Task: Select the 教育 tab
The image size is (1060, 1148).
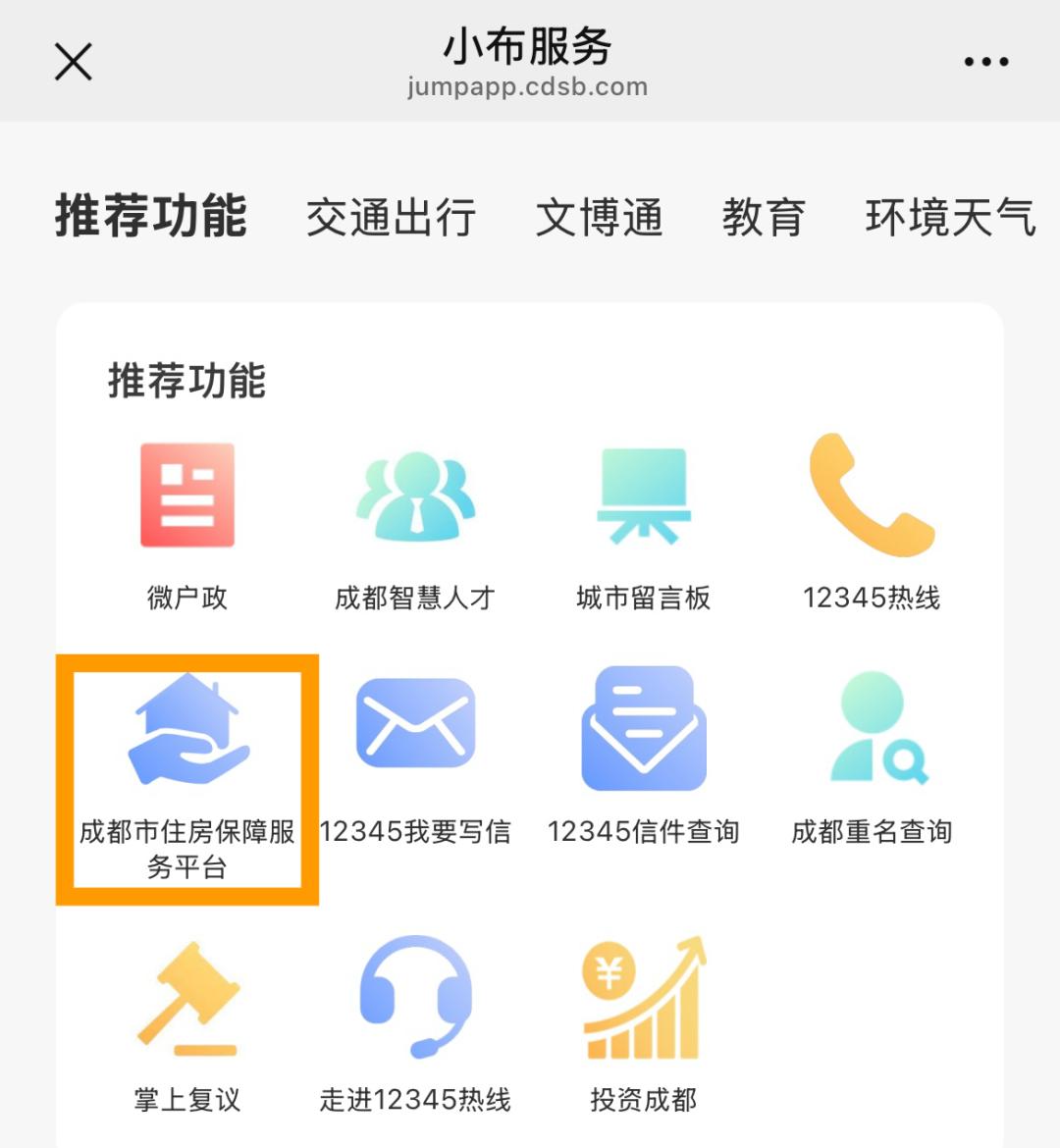Action: 764,218
